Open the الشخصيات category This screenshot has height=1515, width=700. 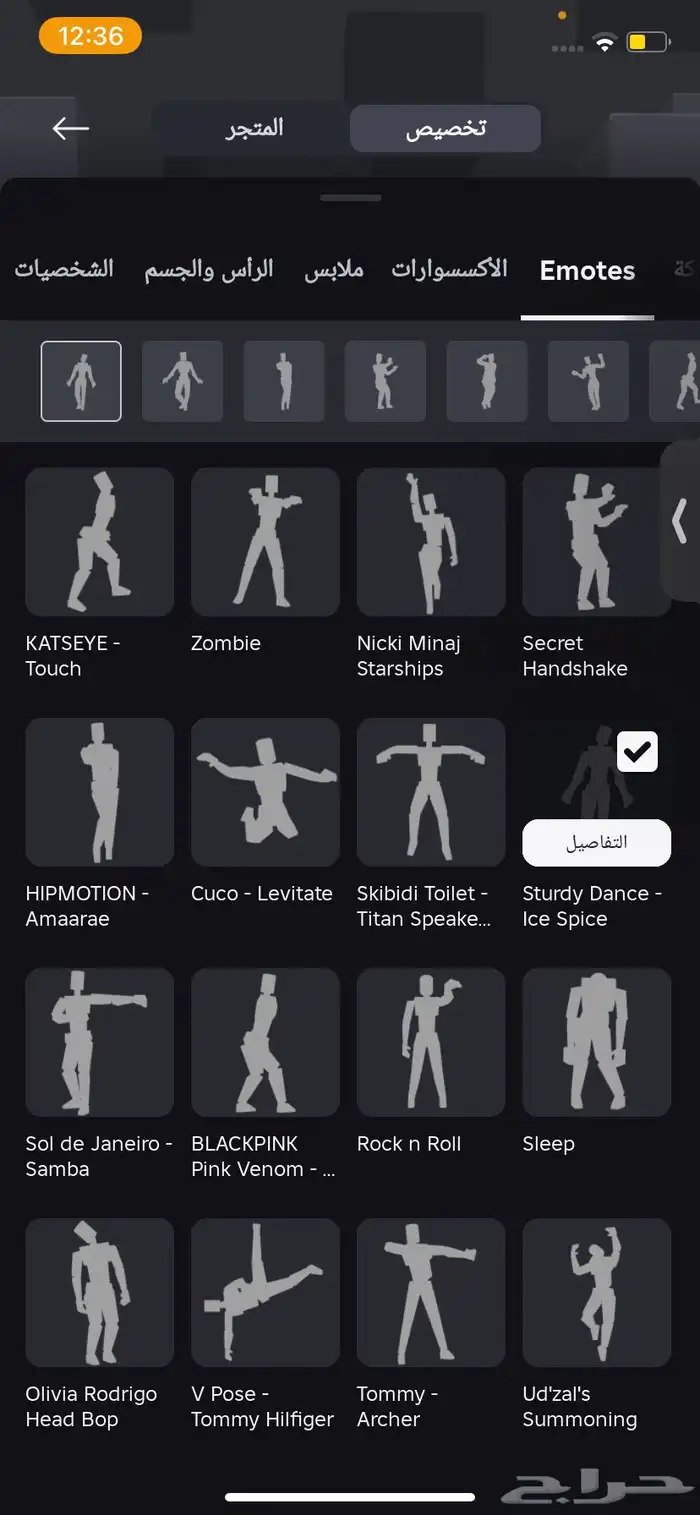coord(64,269)
